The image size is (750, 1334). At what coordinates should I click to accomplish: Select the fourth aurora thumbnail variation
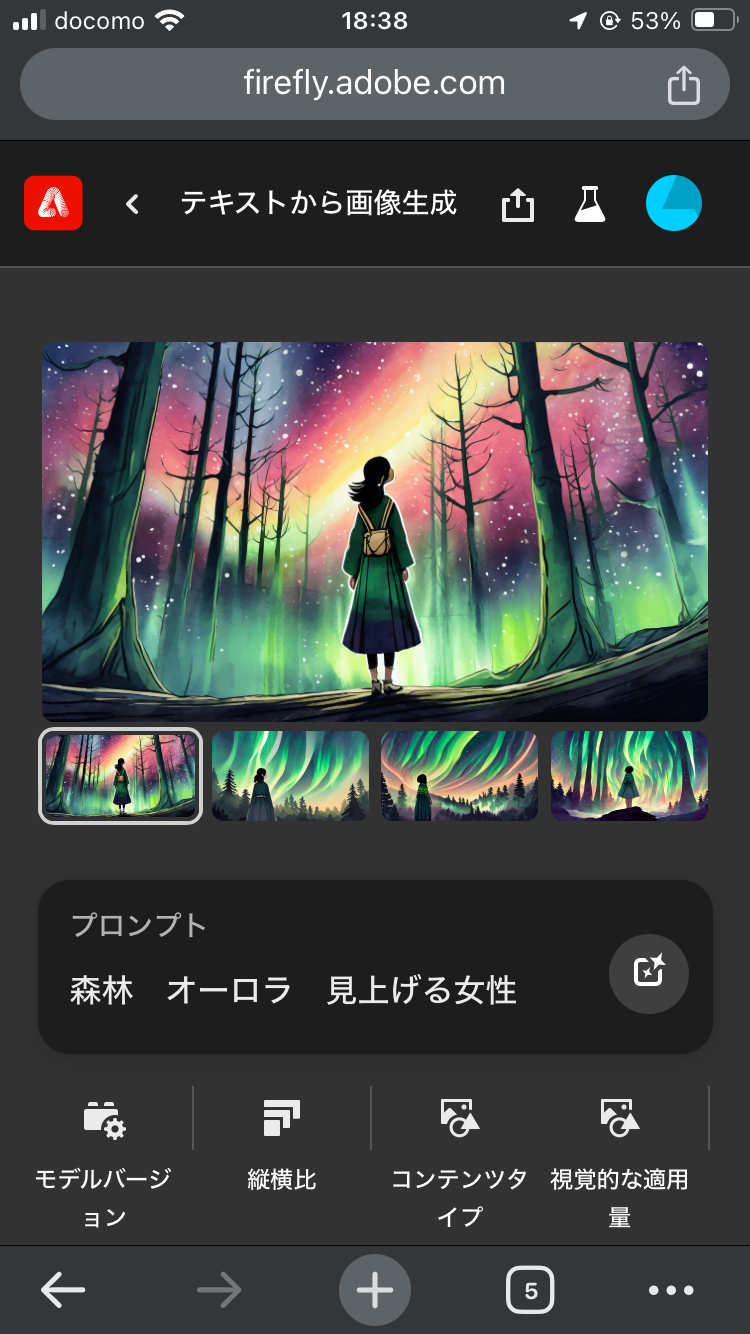[629, 776]
